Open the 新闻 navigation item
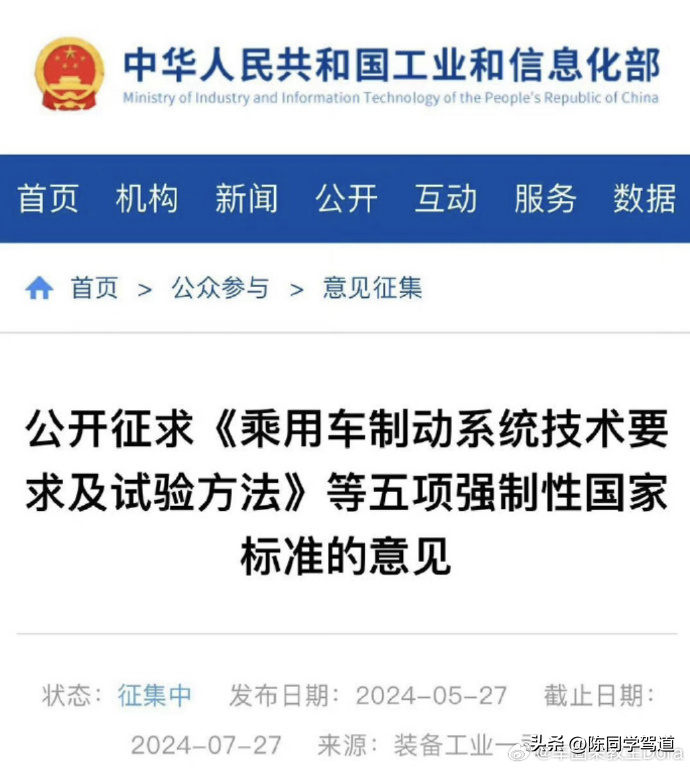690x768 pixels. [246, 199]
